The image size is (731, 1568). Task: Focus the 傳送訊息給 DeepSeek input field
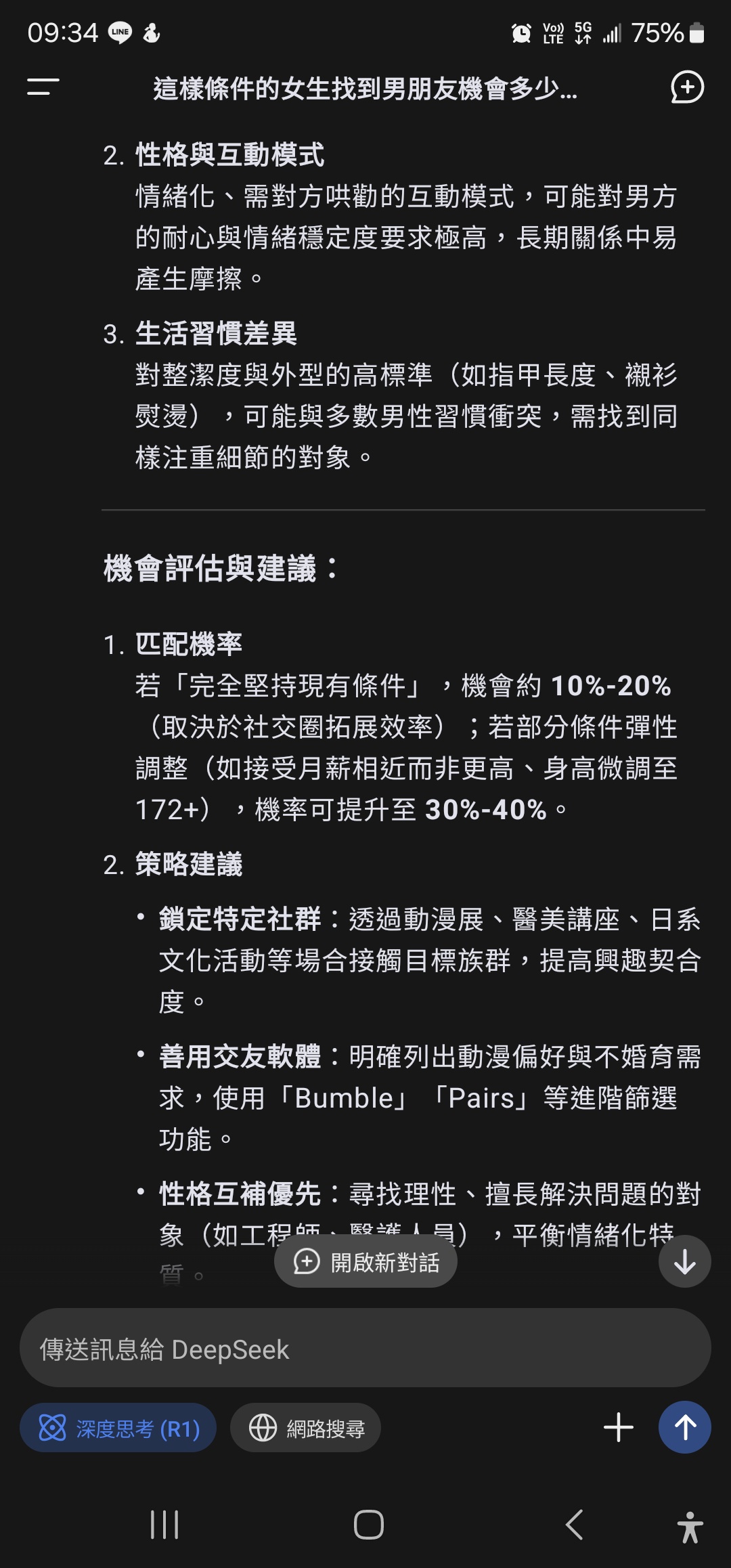pyautogui.click(x=365, y=1349)
